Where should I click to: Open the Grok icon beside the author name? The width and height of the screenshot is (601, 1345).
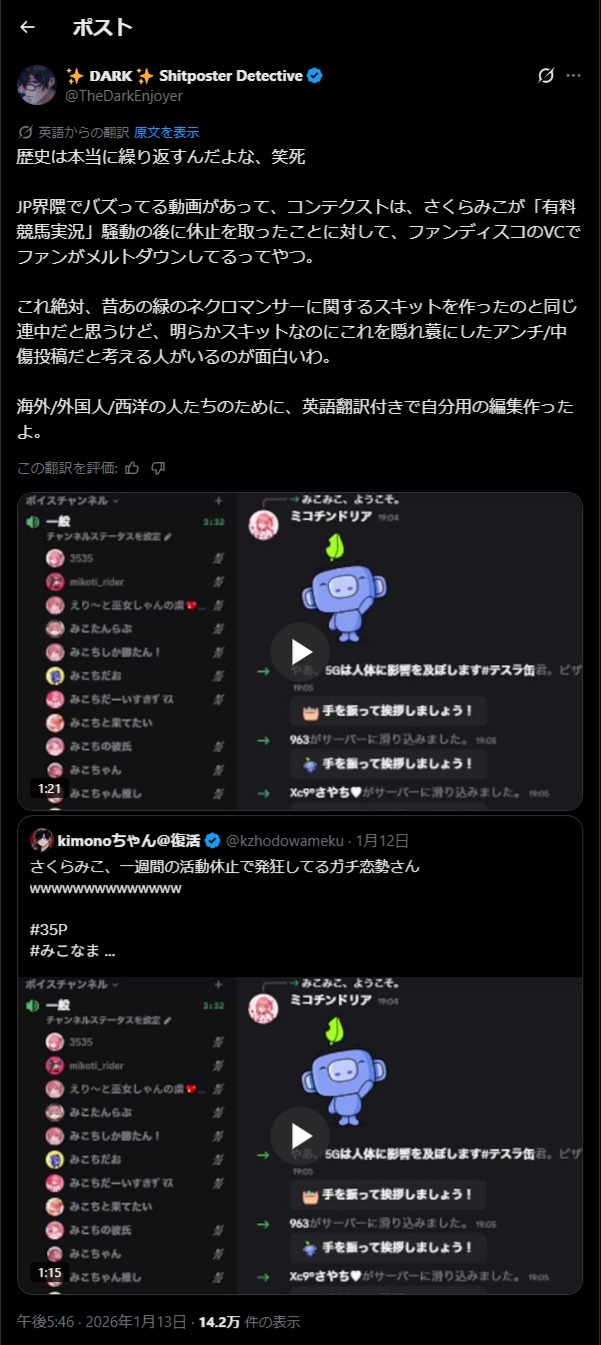tap(546, 76)
